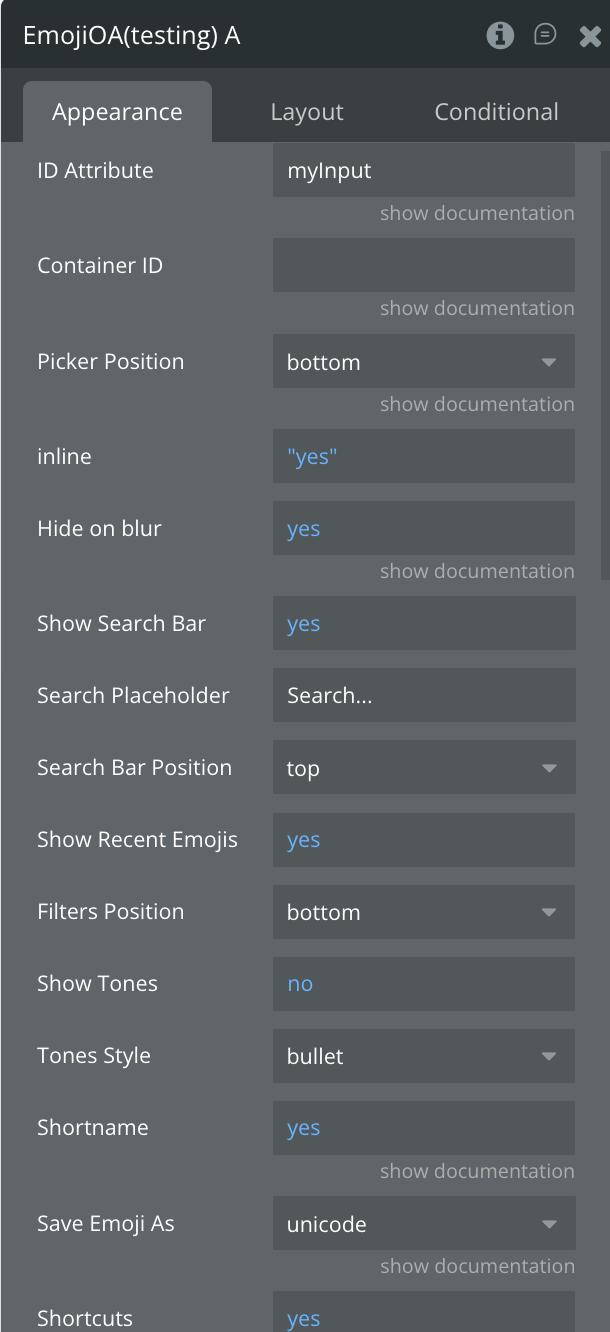Toggle the Show Search Bar value
610x1332 pixels.
423,624
